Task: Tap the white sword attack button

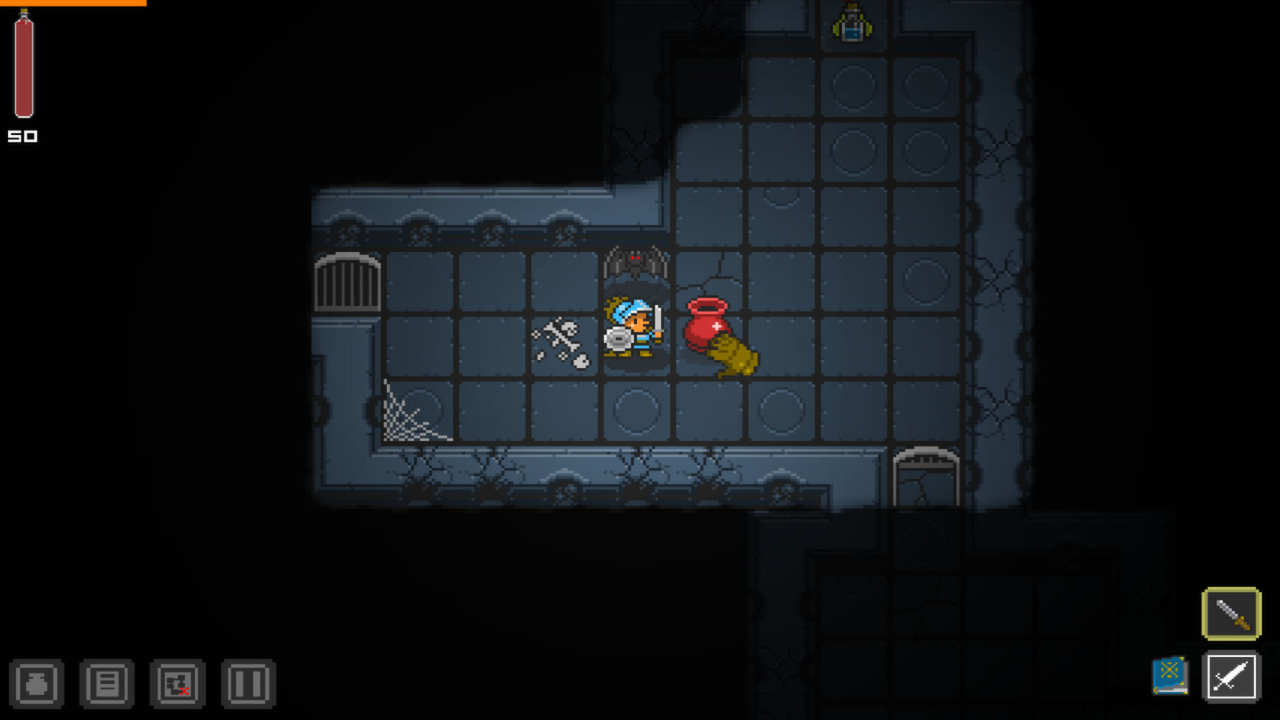Action: [x=1231, y=677]
